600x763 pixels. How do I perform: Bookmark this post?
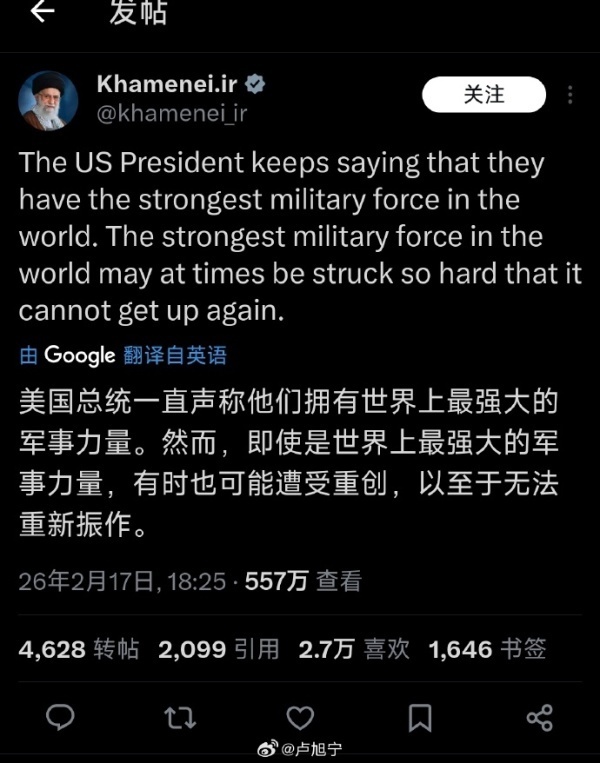pos(420,717)
